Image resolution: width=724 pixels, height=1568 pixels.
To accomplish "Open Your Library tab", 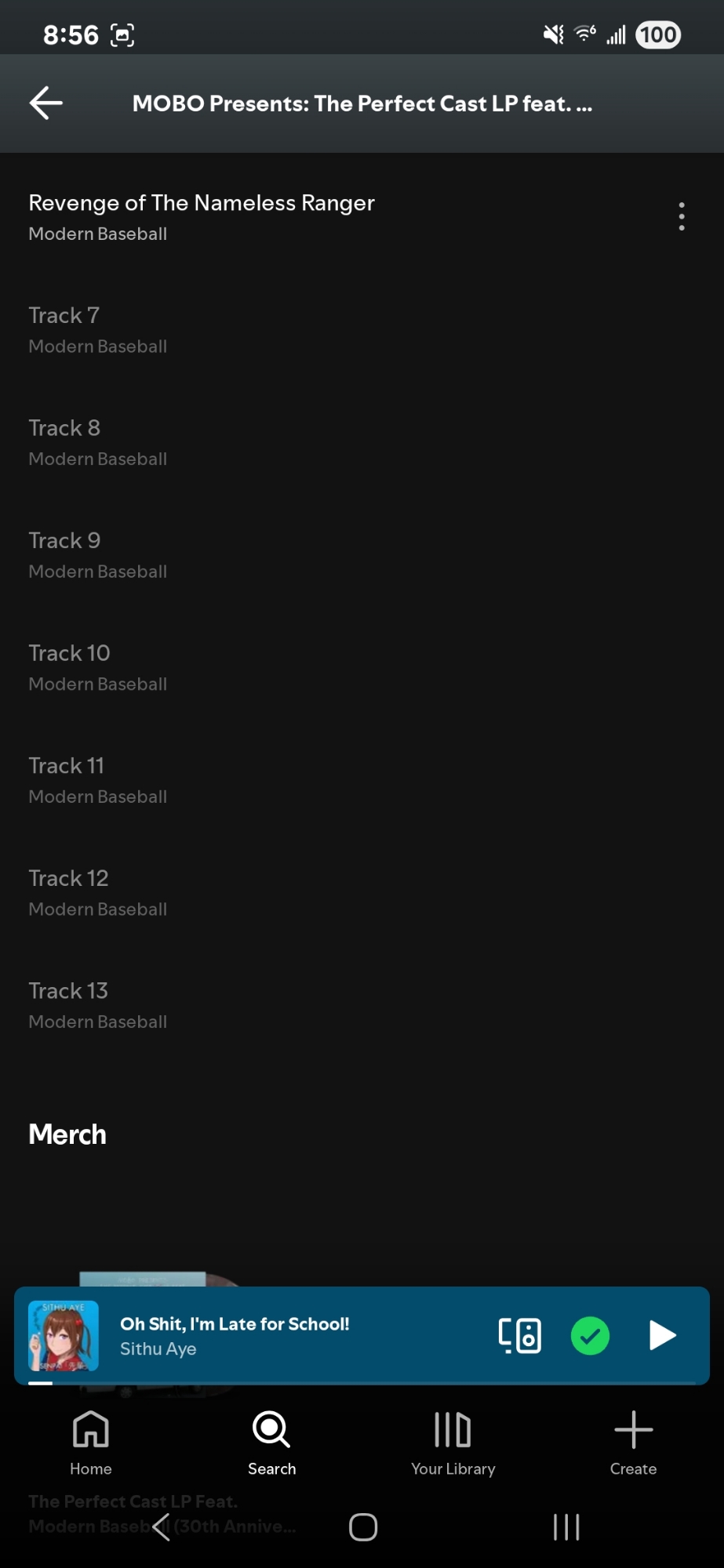I will (453, 1443).
